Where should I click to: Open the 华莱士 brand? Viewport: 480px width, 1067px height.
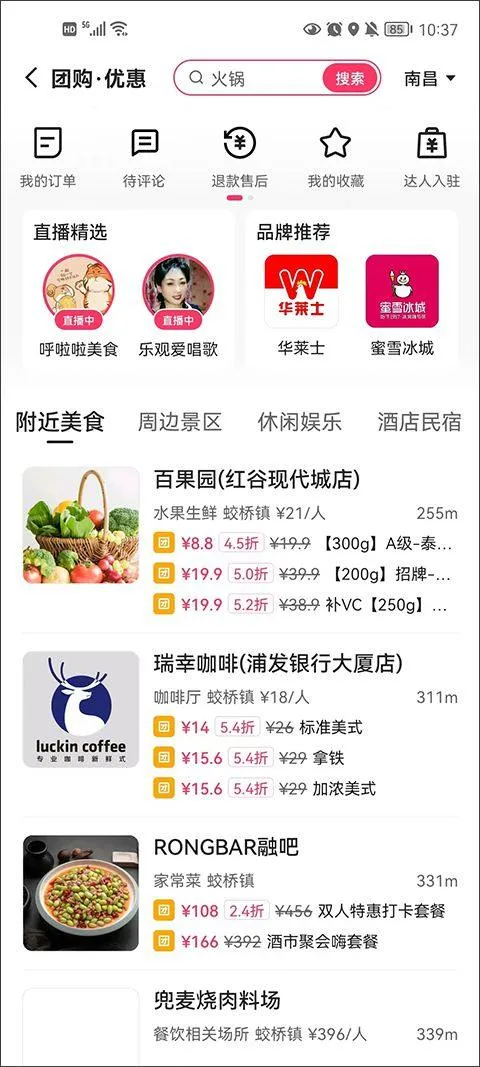[301, 306]
